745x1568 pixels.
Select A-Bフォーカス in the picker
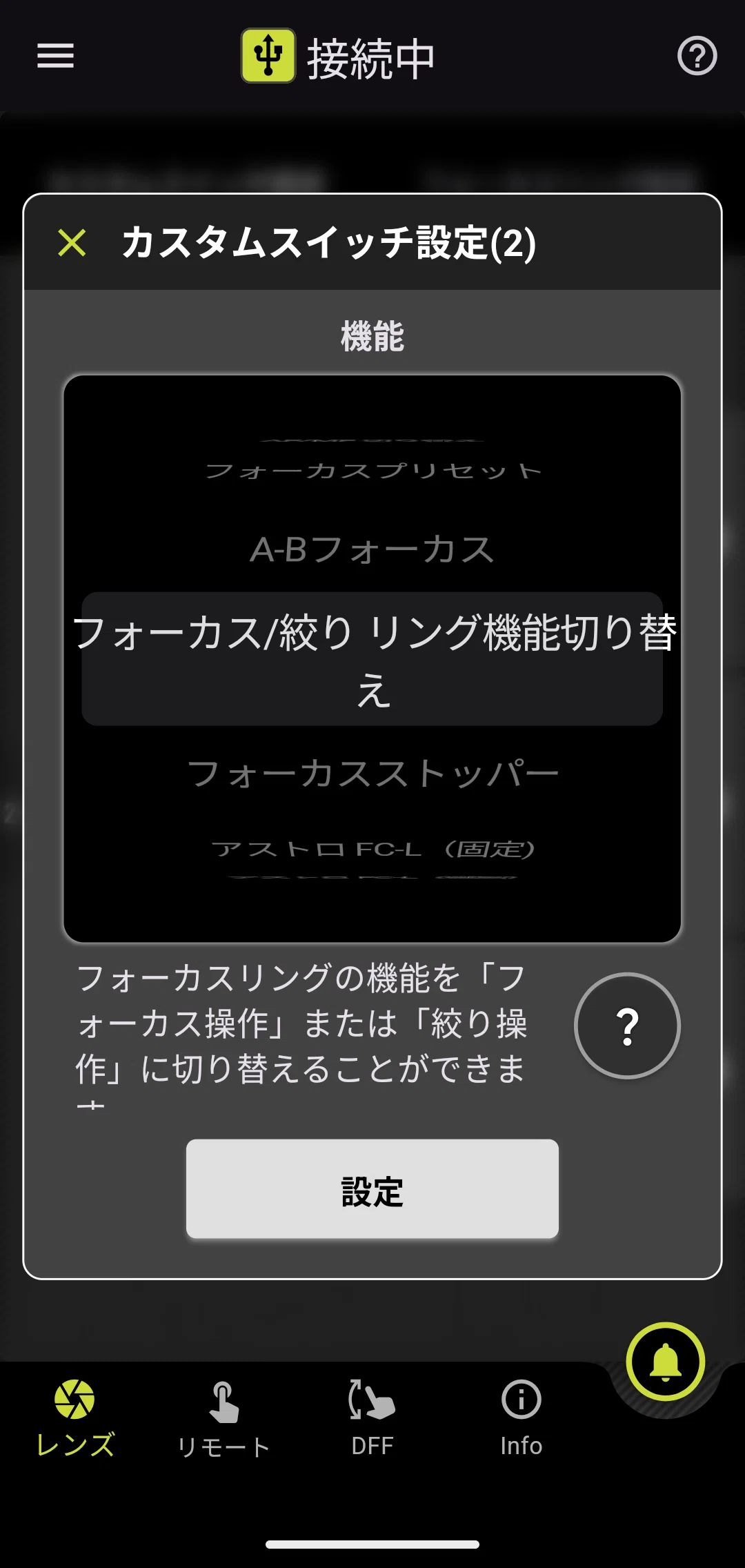point(372,550)
